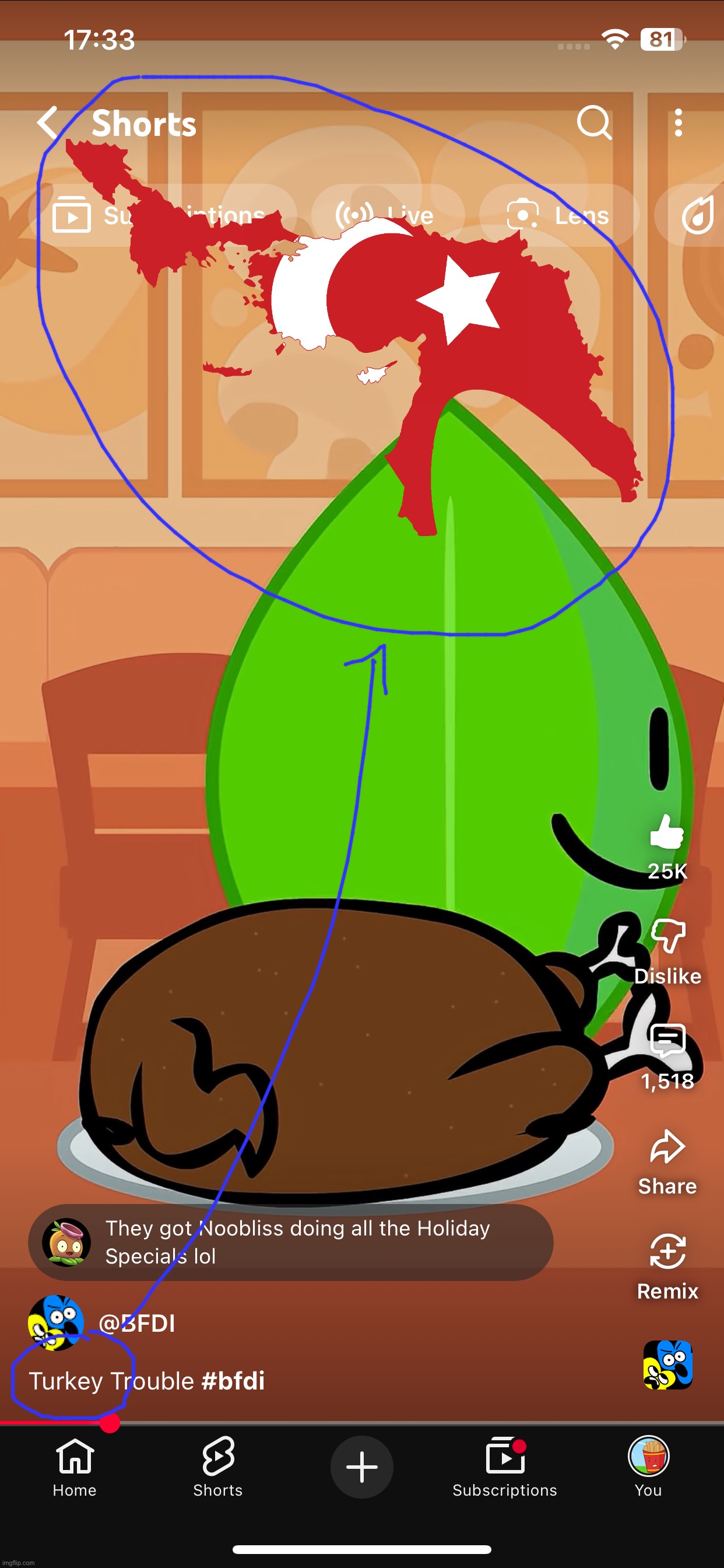Select the Lens chip
The height and width of the screenshot is (1568, 724).
point(558,215)
